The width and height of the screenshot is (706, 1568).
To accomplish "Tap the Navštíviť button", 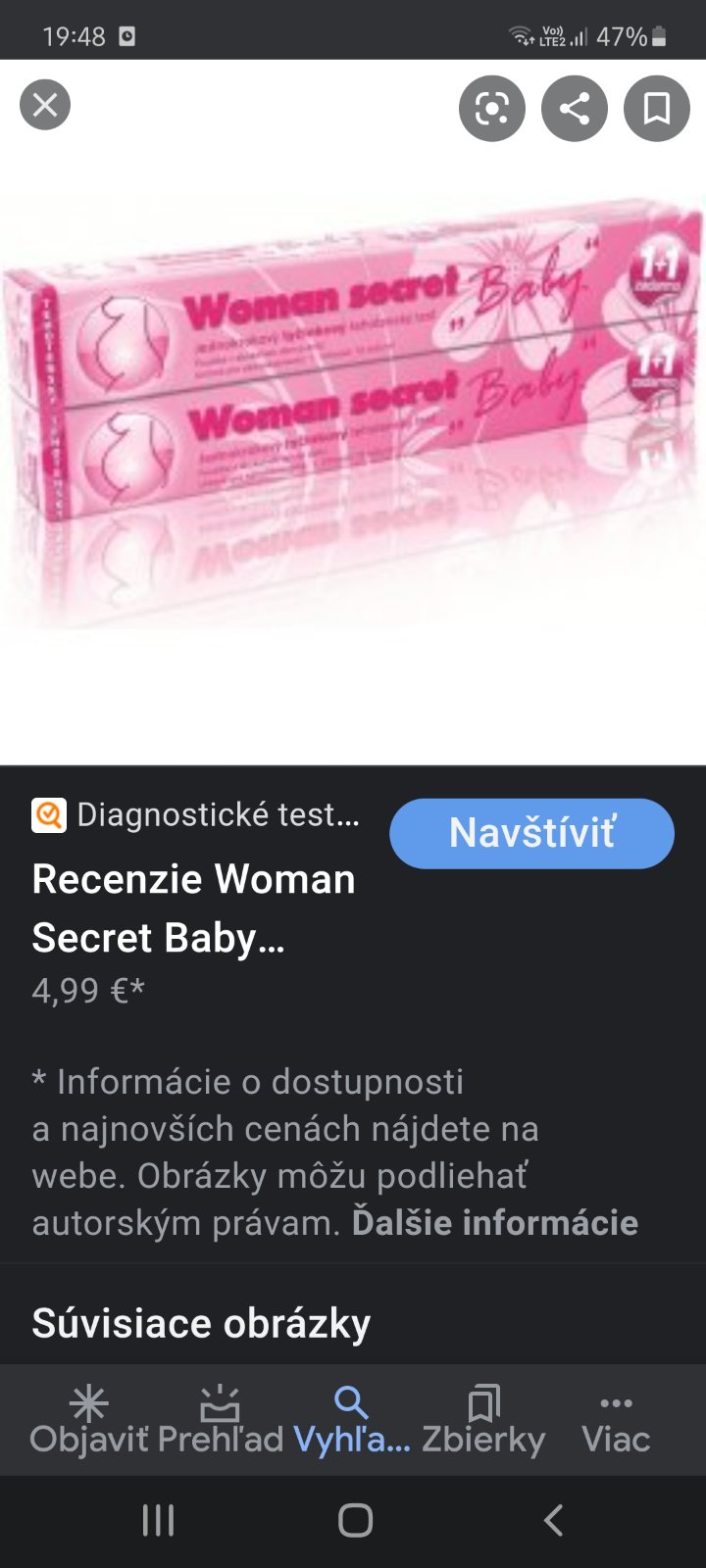I will tap(531, 833).
